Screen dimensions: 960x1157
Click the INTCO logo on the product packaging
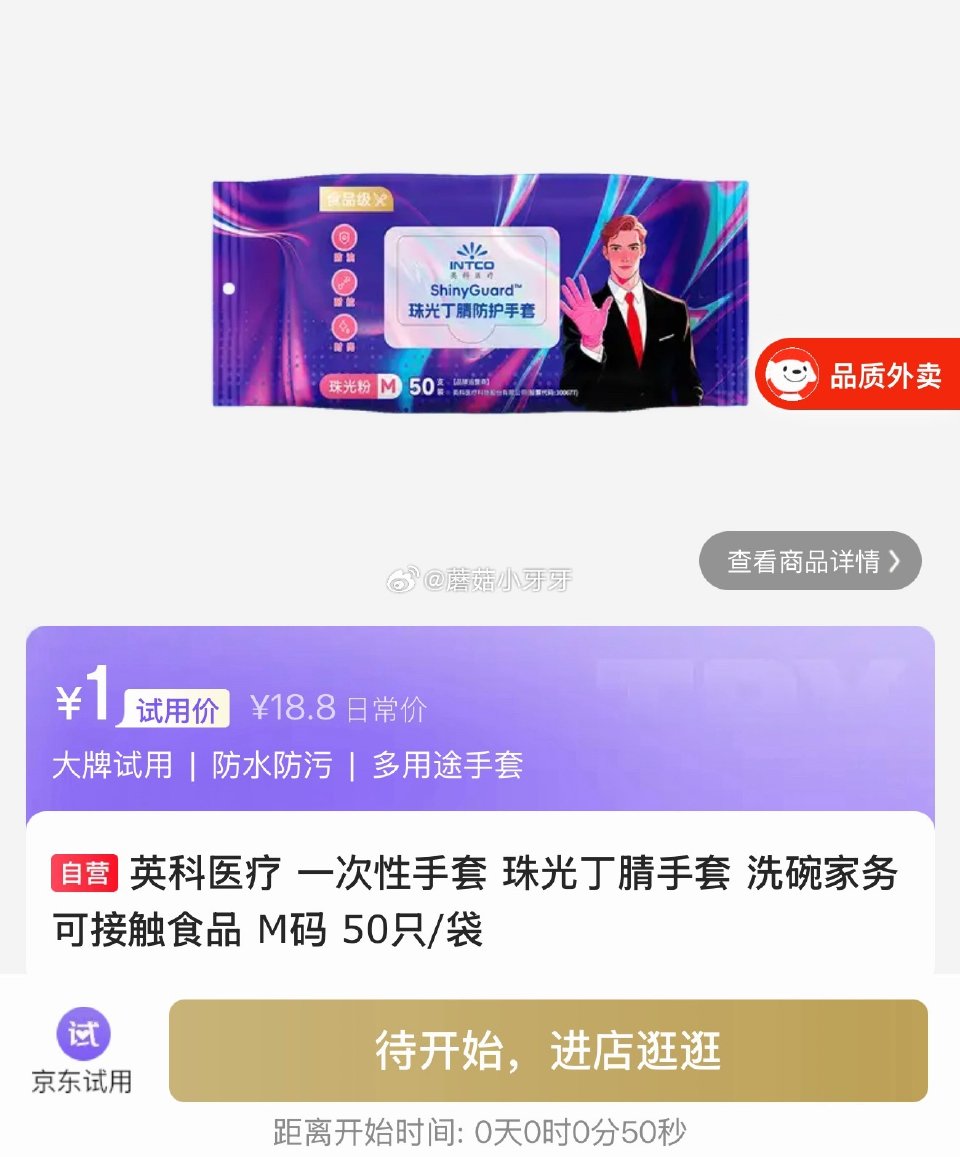pyautogui.click(x=472, y=255)
